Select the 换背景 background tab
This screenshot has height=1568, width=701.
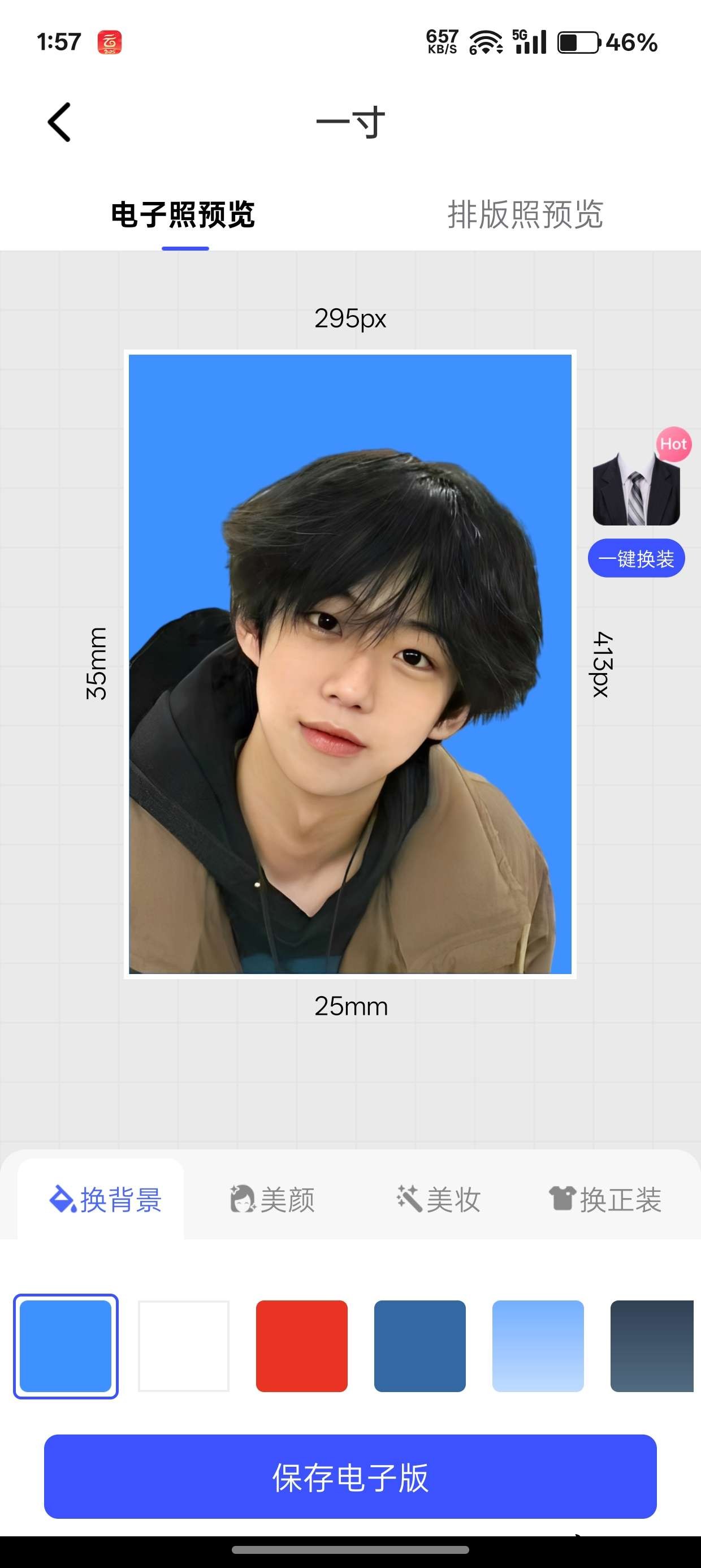click(x=105, y=1200)
